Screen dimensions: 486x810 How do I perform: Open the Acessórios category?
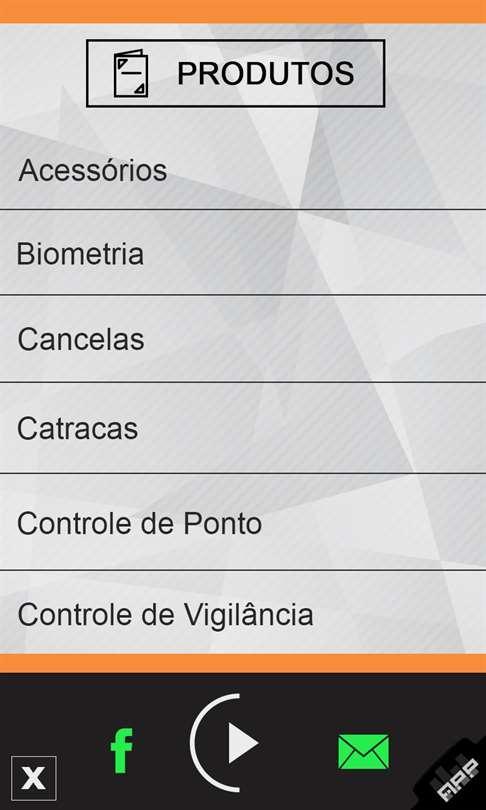[243, 170]
